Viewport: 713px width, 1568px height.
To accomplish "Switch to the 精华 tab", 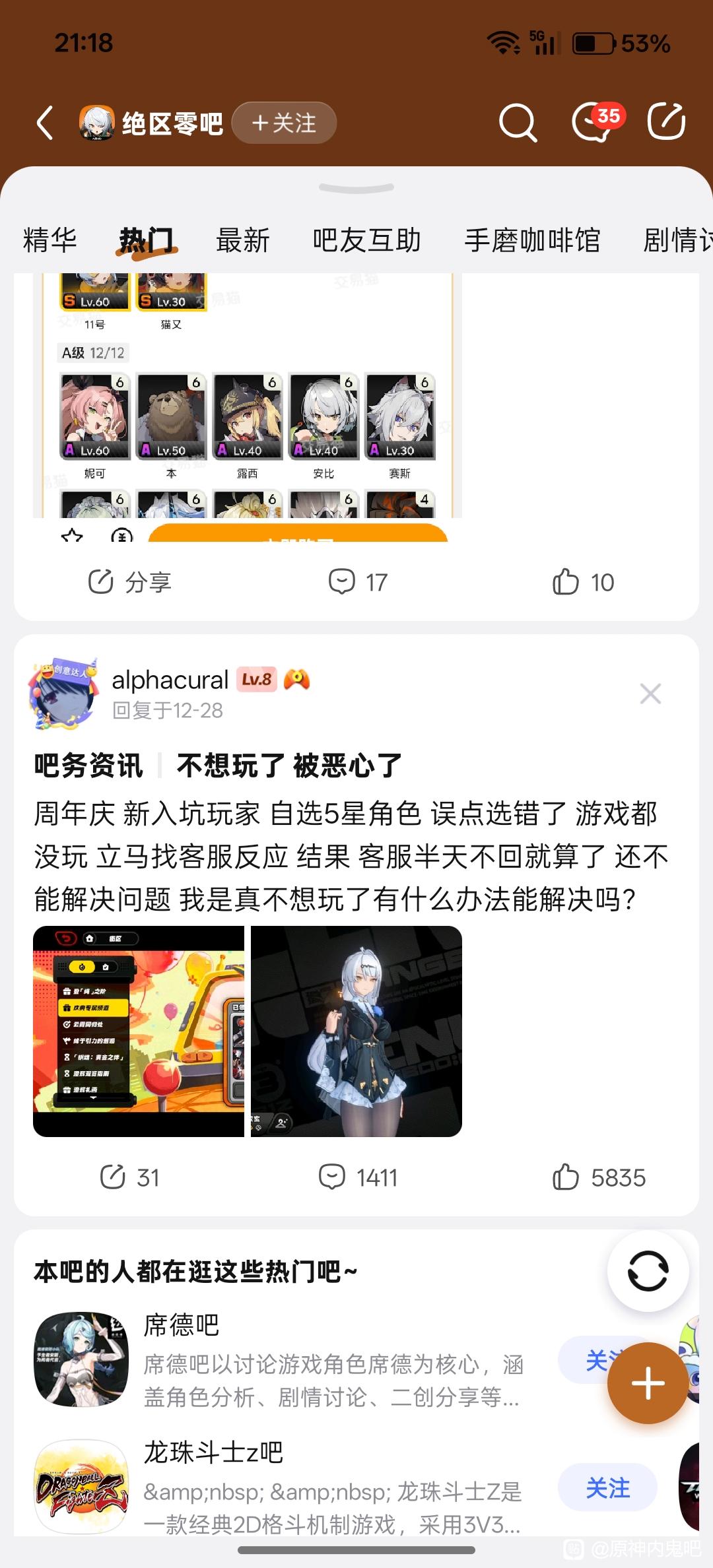I will [x=50, y=240].
